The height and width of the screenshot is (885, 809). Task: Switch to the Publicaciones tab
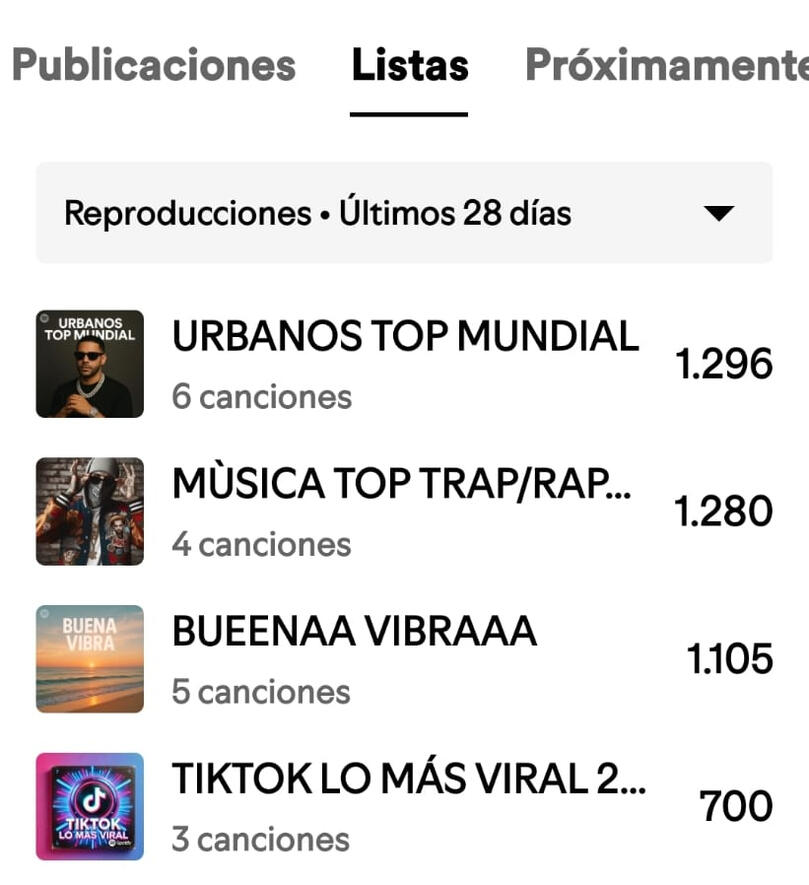pyautogui.click(x=153, y=66)
